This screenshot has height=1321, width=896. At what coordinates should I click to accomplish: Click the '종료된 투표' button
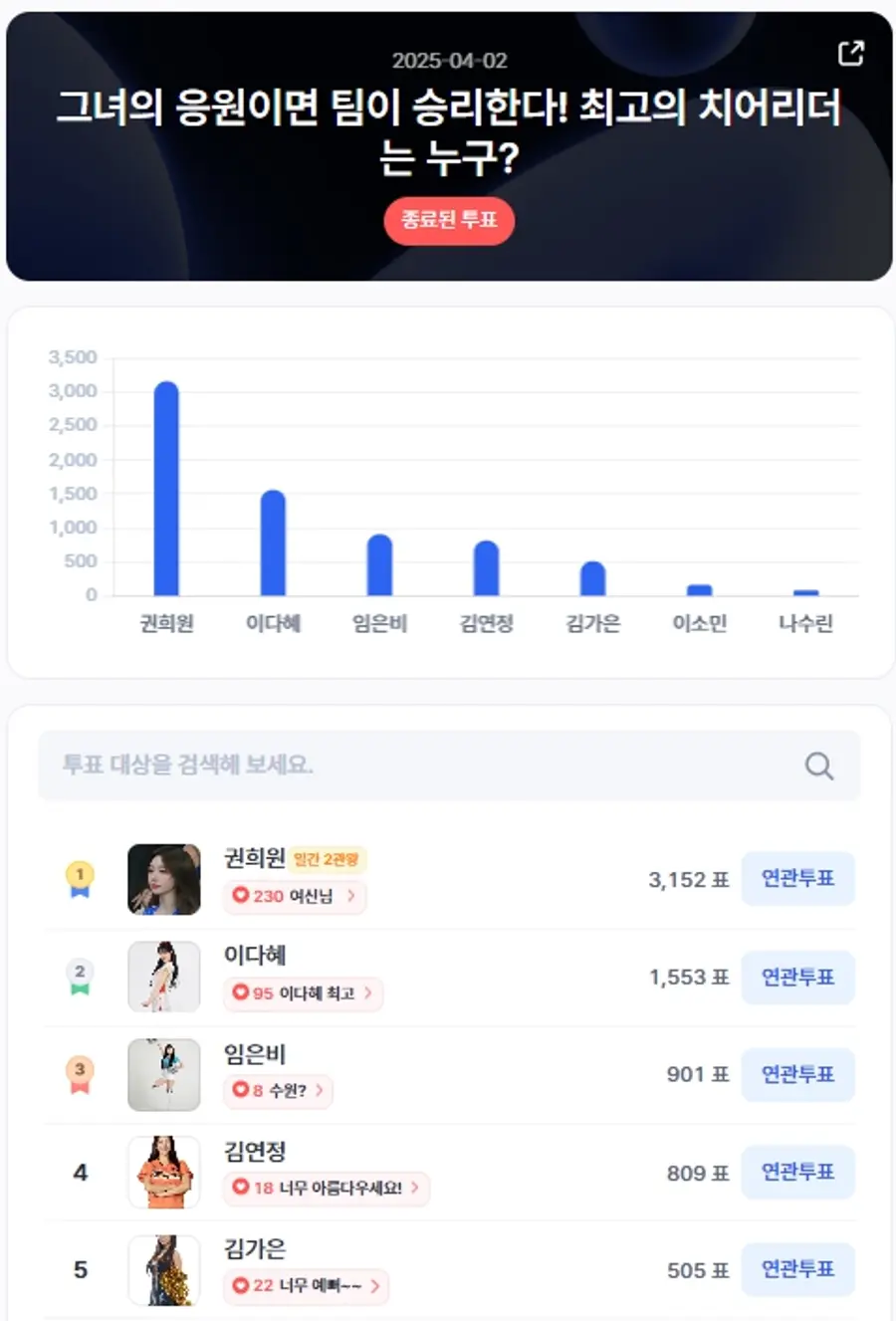(449, 221)
